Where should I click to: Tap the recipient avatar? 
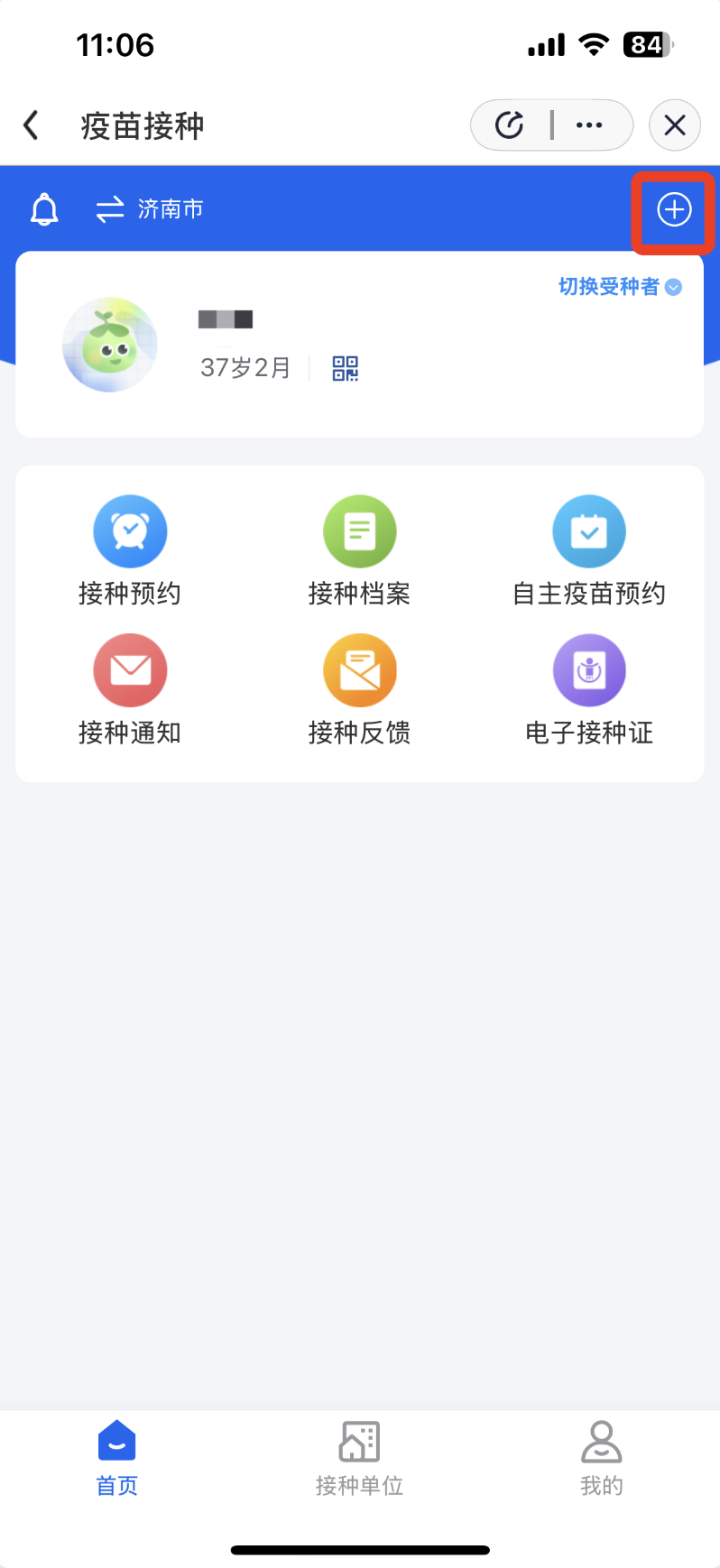click(110, 345)
